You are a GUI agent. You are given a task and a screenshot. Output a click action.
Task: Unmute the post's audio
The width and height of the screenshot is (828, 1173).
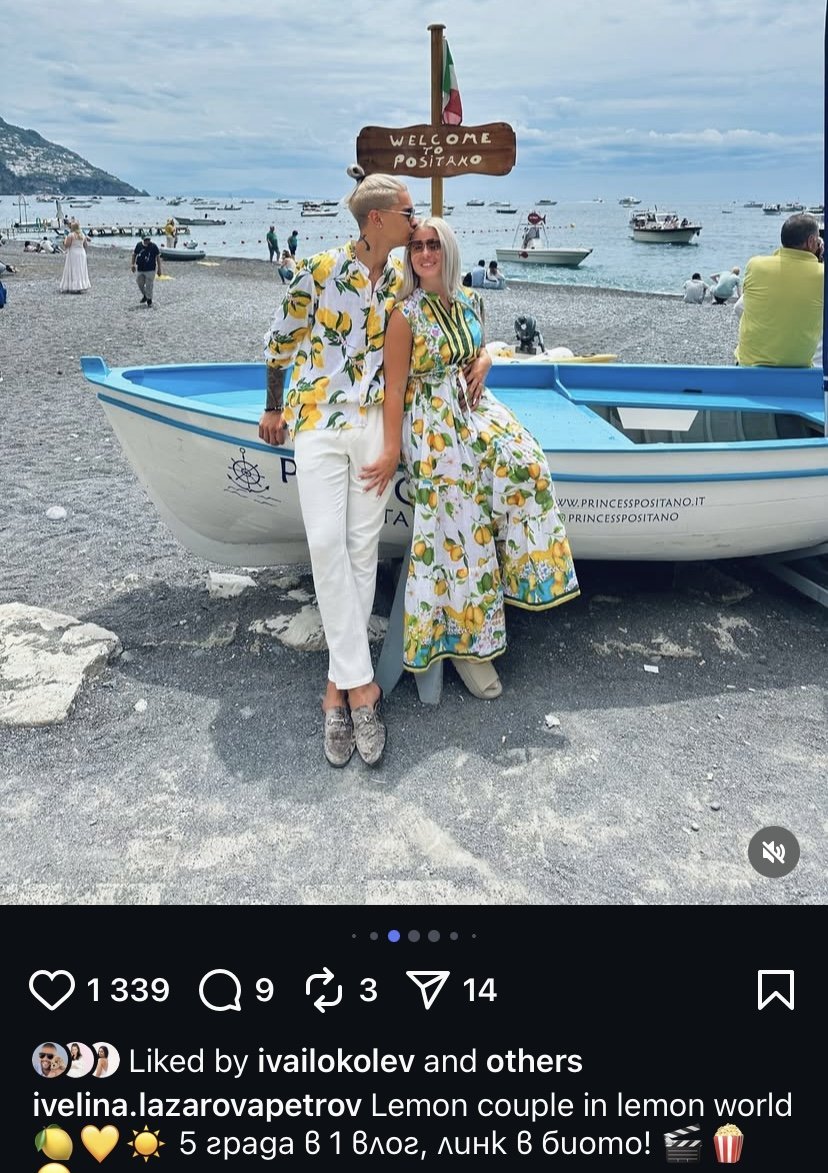point(773,852)
